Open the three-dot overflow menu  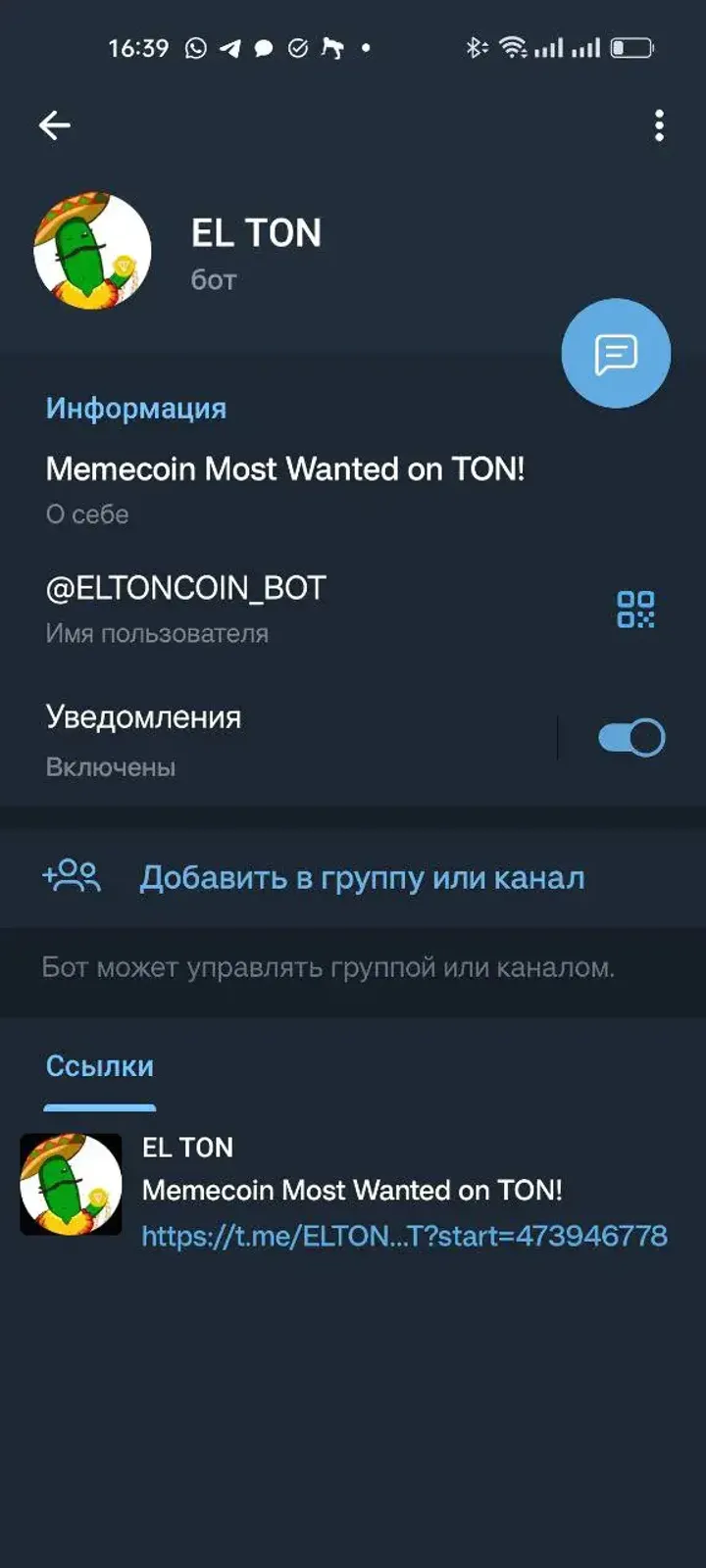click(x=659, y=124)
